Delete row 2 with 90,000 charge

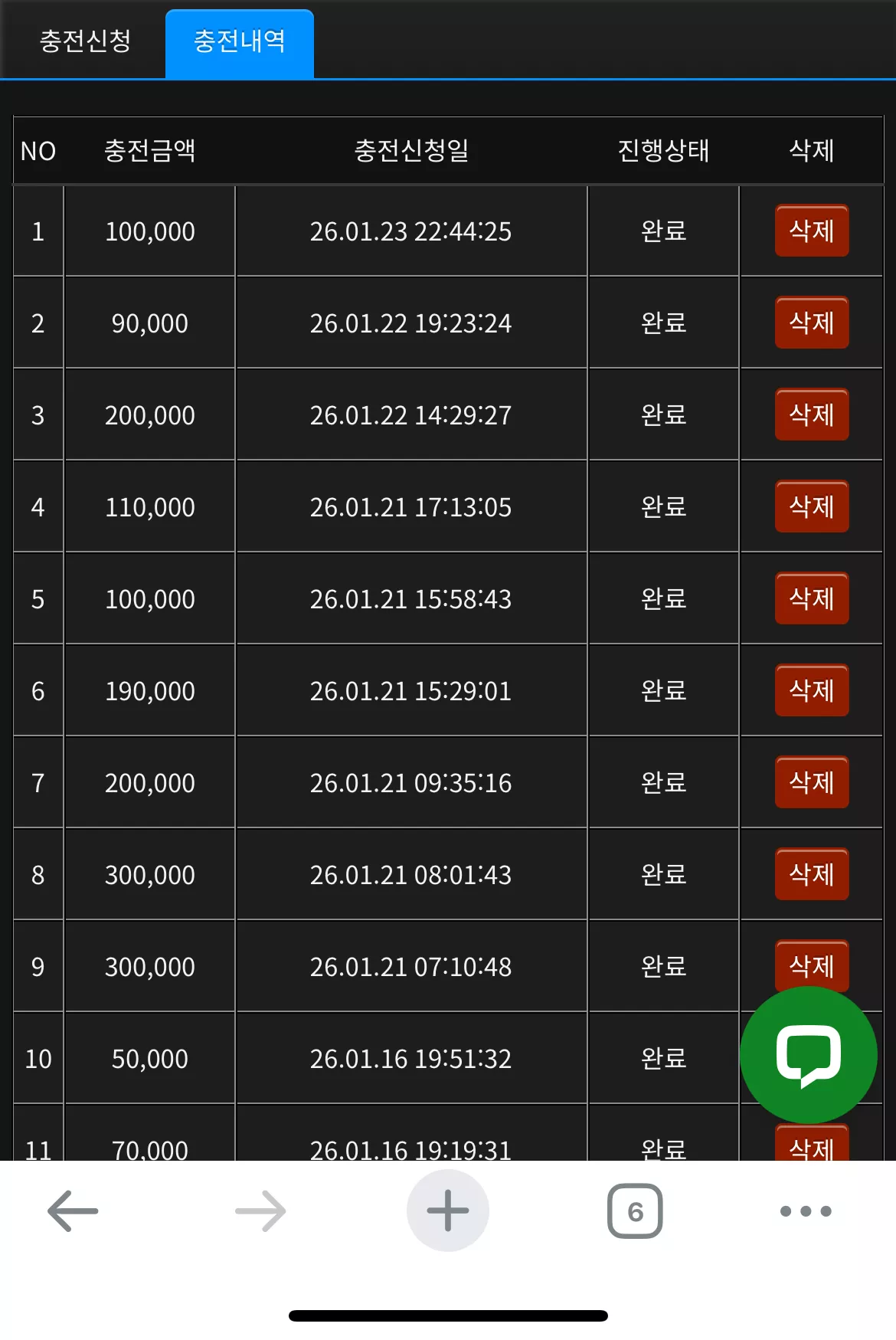coord(812,323)
